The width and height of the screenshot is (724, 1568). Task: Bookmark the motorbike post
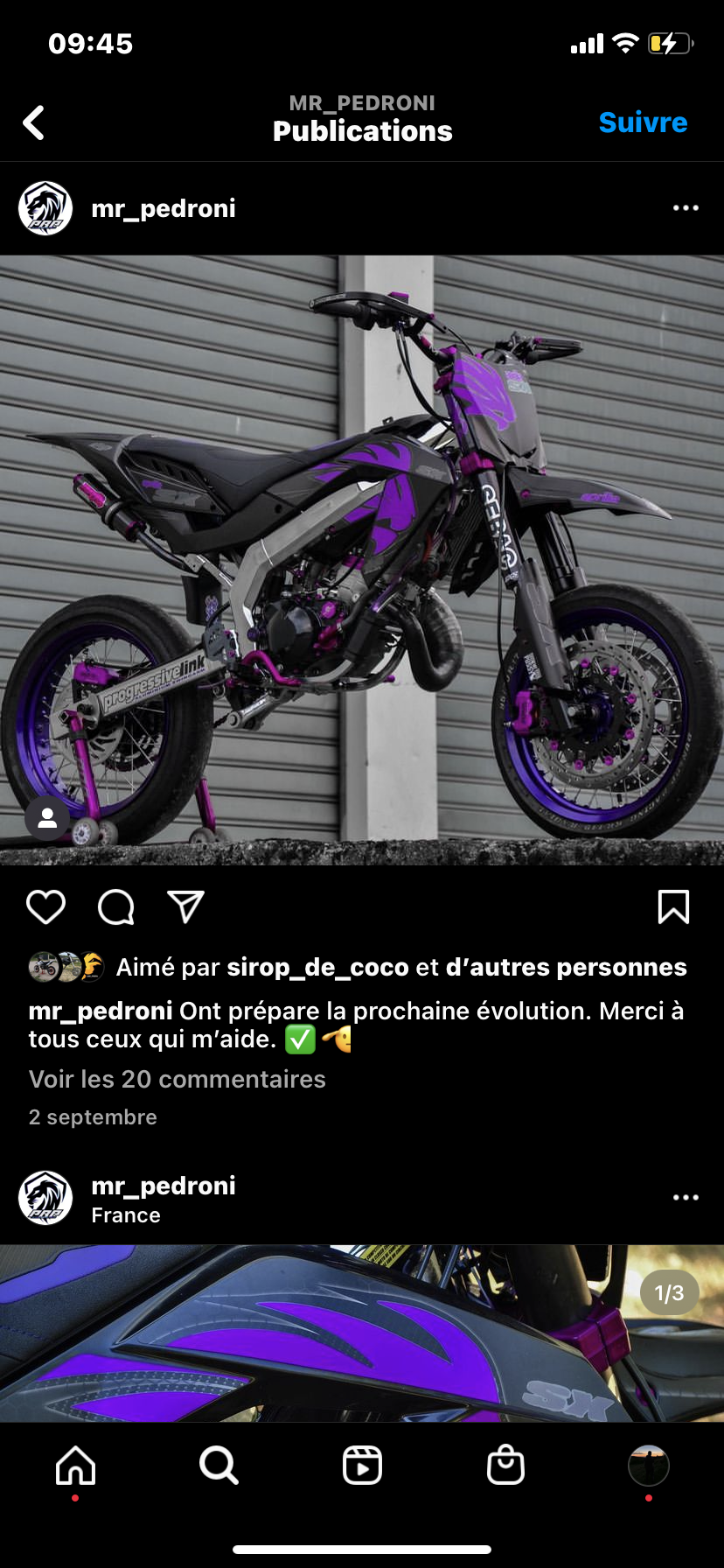673,907
